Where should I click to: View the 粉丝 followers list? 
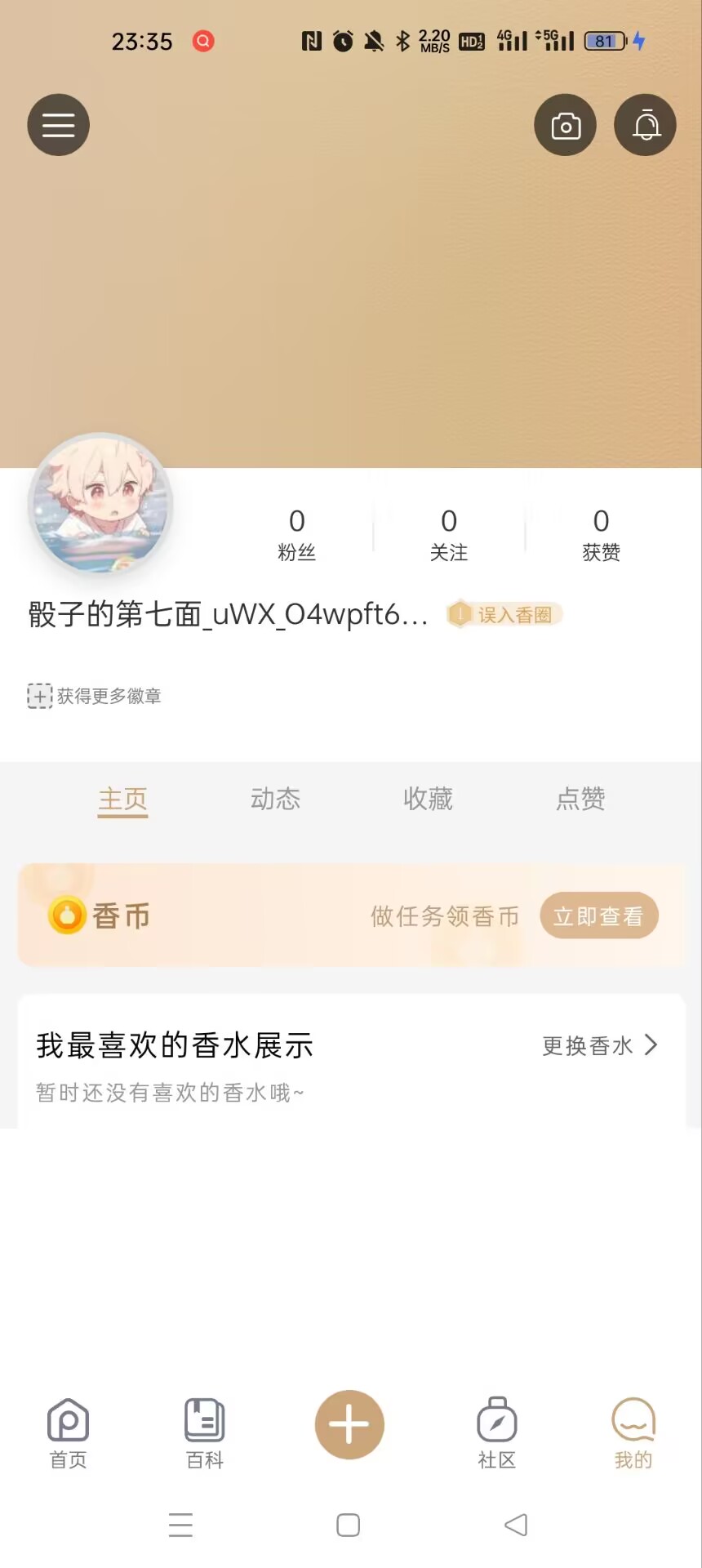[296, 534]
